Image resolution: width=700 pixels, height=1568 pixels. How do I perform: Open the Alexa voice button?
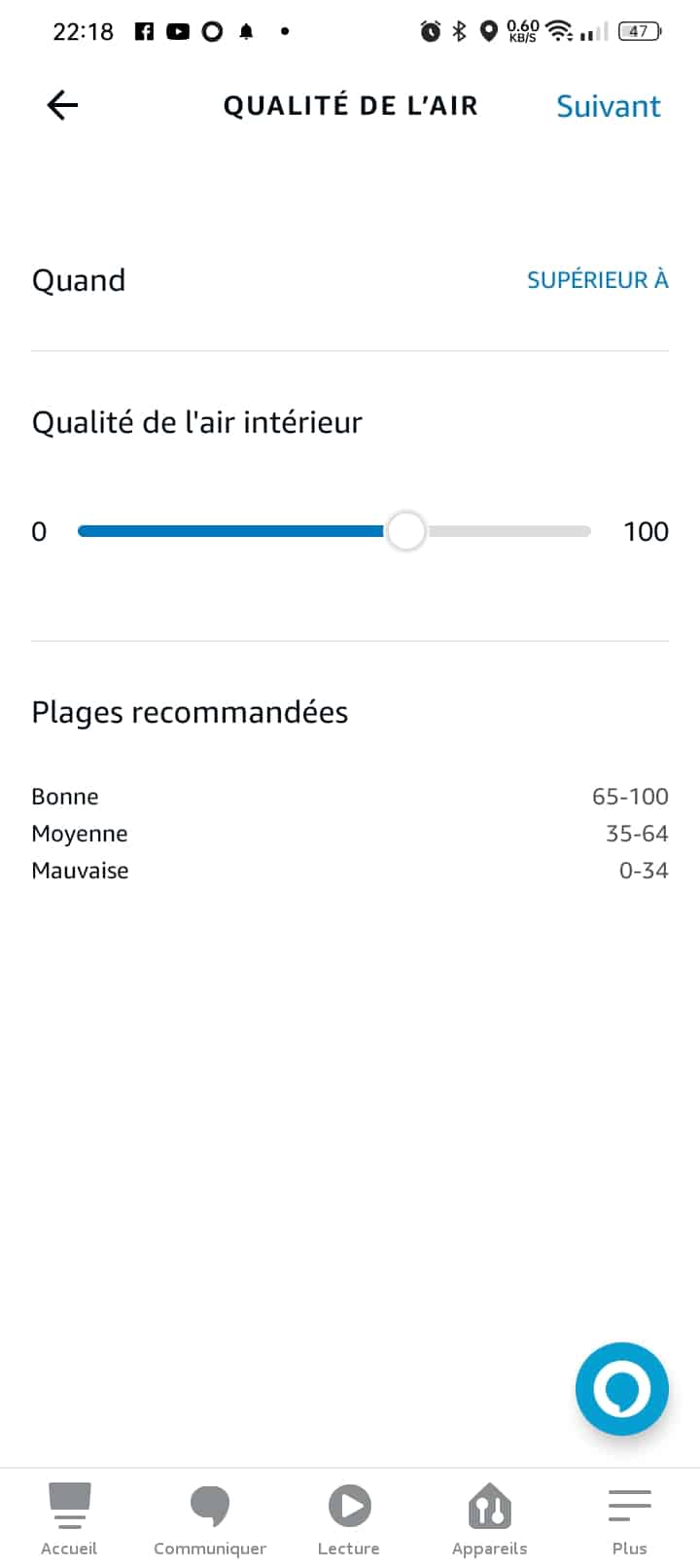(x=622, y=1389)
